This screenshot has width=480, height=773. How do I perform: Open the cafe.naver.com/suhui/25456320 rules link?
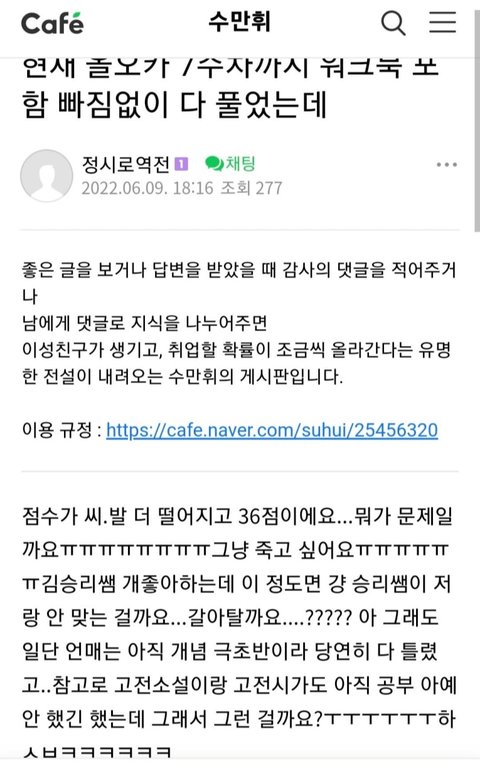coord(272,430)
